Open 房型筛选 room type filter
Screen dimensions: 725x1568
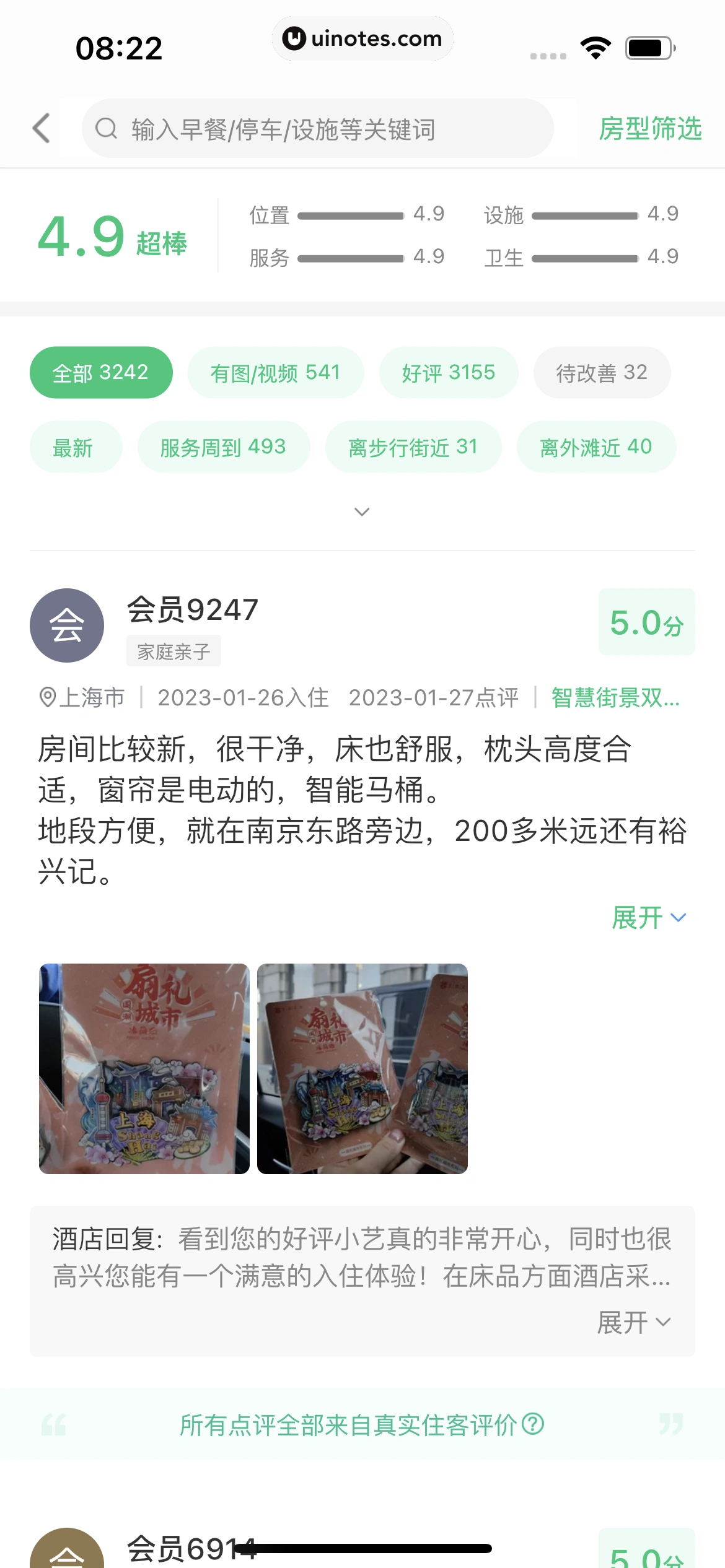pyautogui.click(x=649, y=129)
